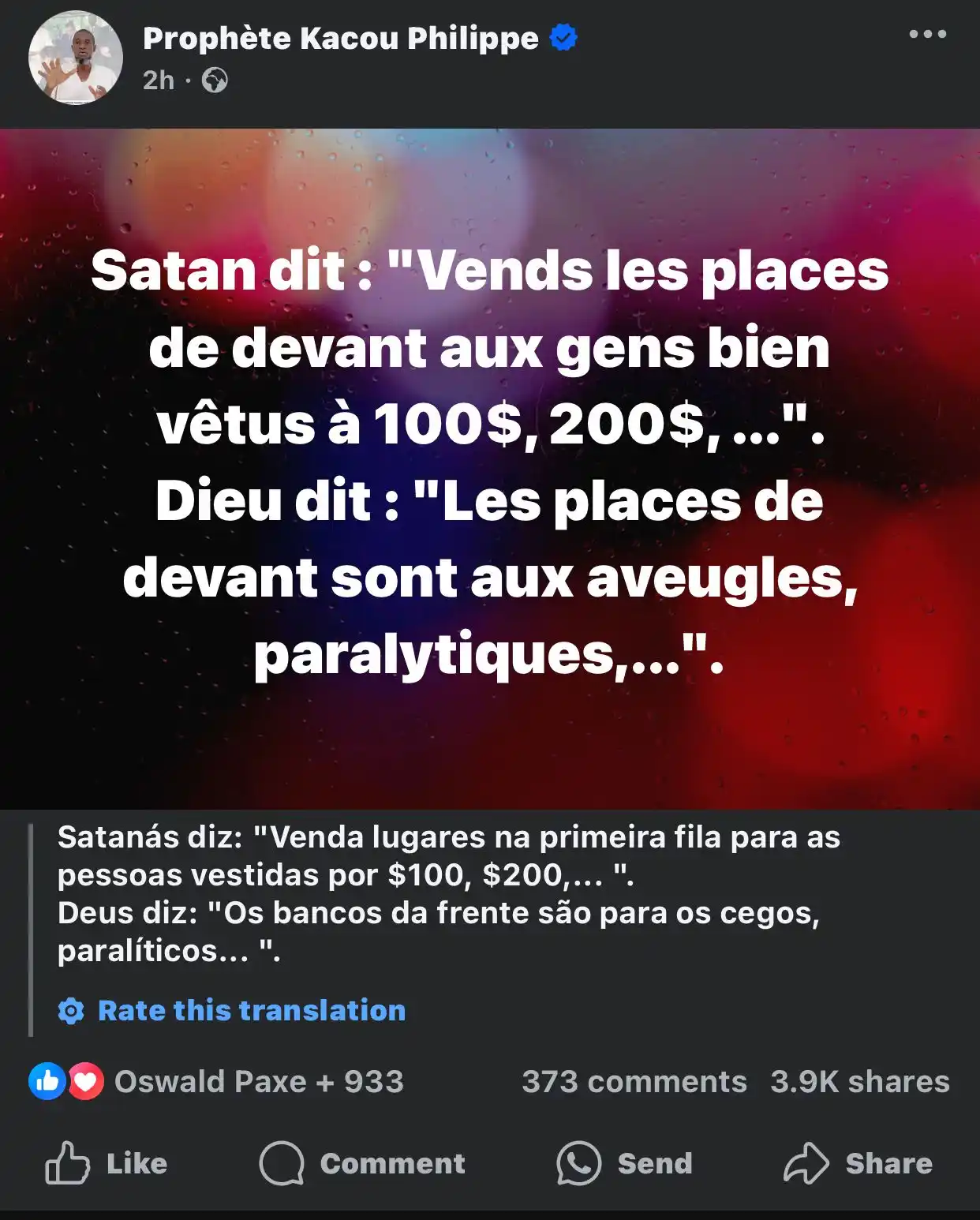The image size is (980, 1220).
Task: Open Prophète Kacou Philippe's profile picture
Action: coord(76,58)
